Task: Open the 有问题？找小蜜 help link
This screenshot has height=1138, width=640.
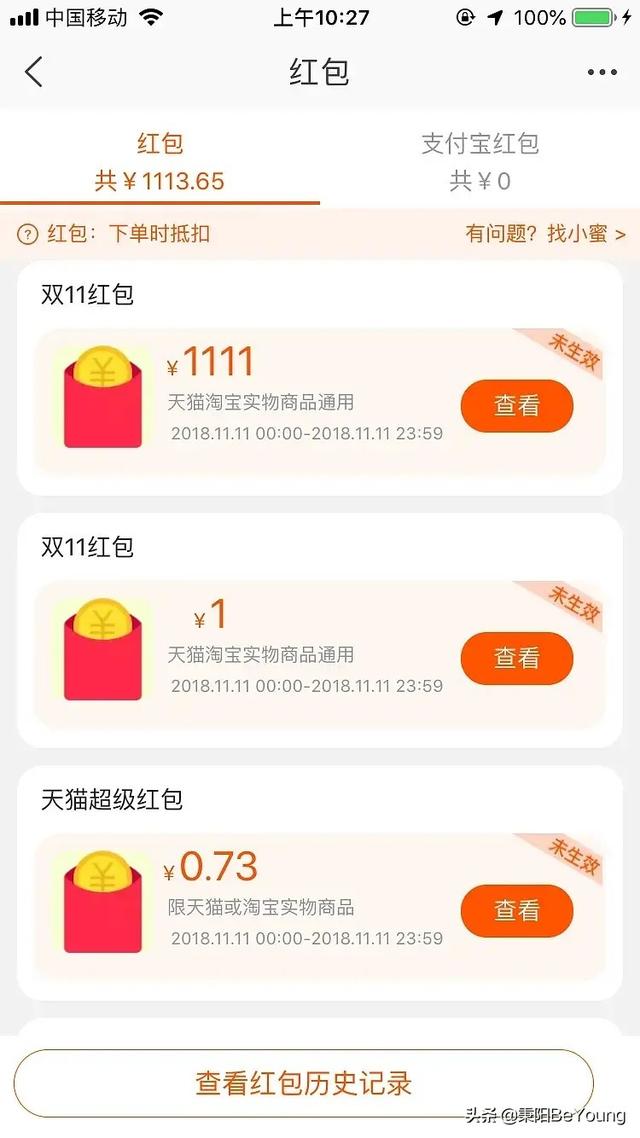Action: pyautogui.click(x=545, y=234)
